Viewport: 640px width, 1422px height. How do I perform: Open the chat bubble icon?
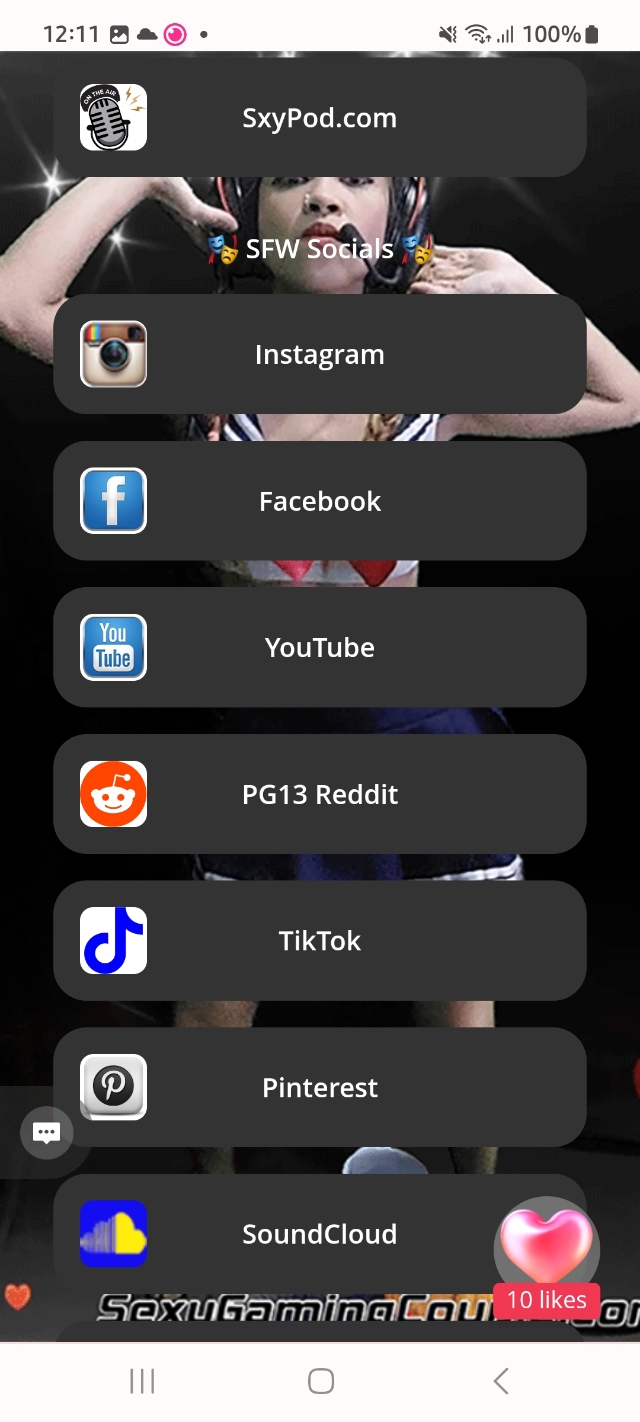pyautogui.click(x=46, y=1133)
